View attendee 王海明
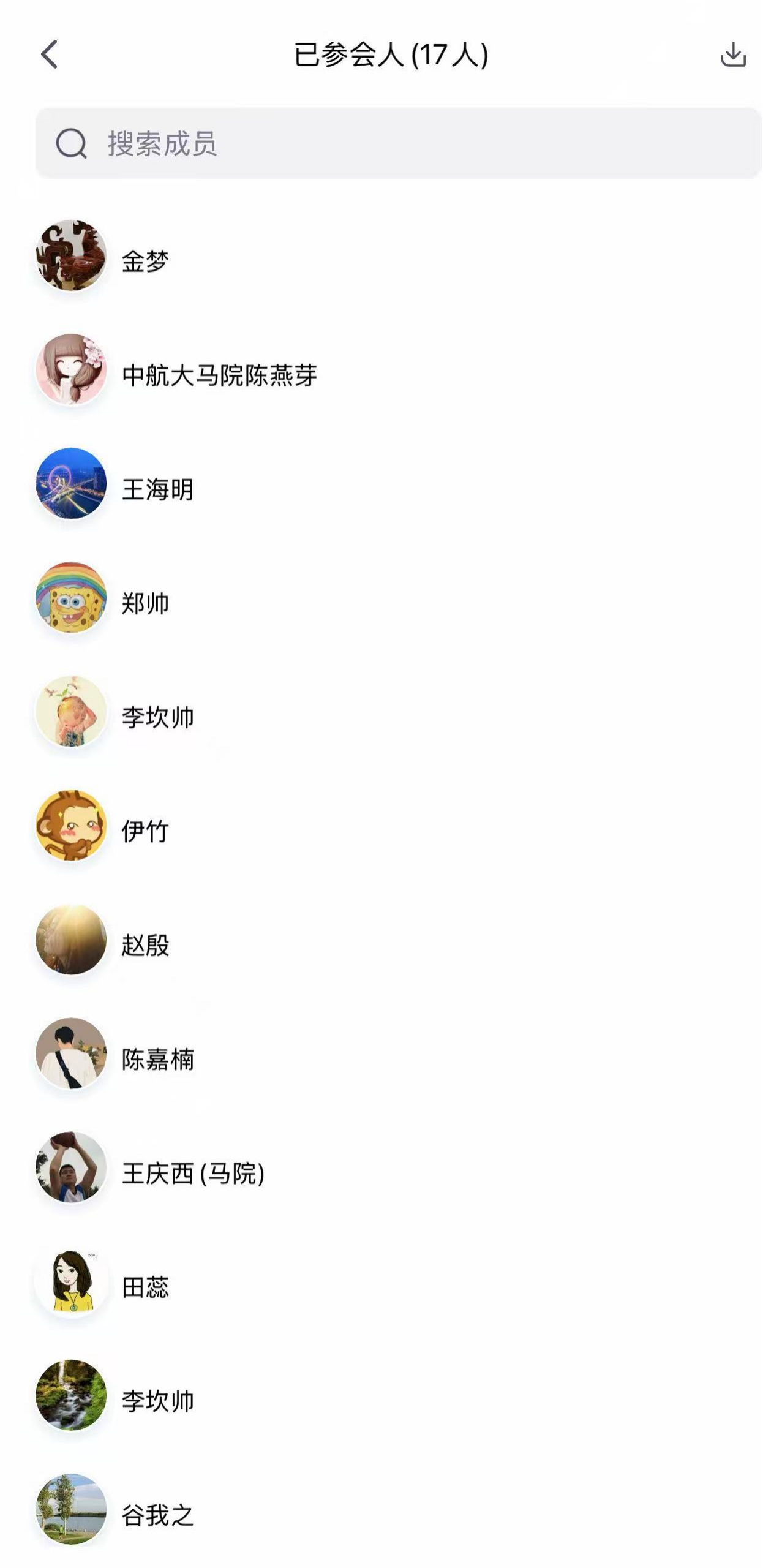The height and width of the screenshot is (1568, 763). pyautogui.click(x=157, y=489)
